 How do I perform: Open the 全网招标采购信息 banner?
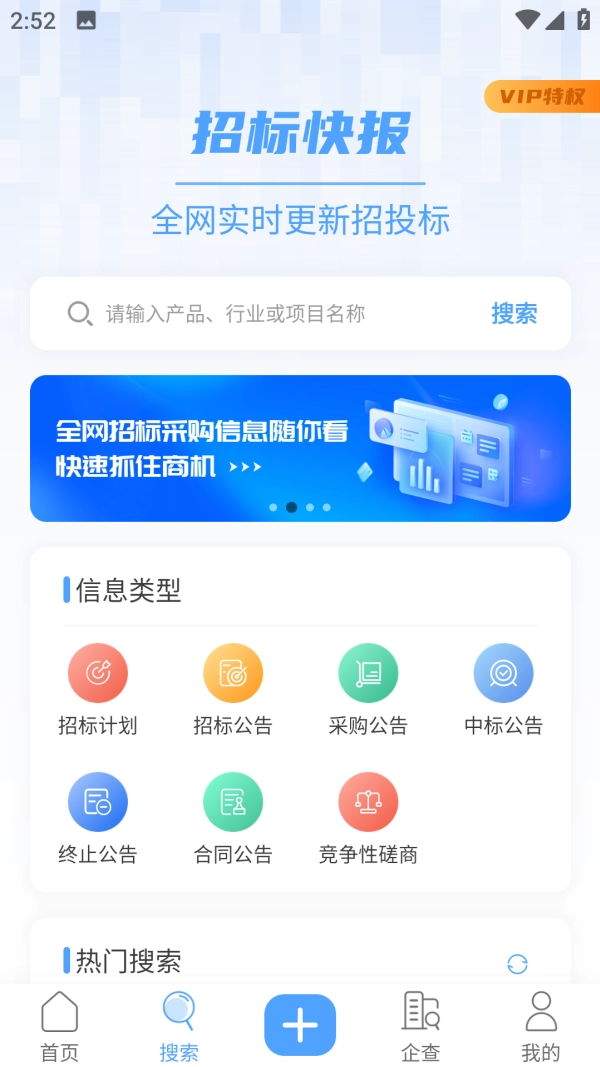coord(300,448)
